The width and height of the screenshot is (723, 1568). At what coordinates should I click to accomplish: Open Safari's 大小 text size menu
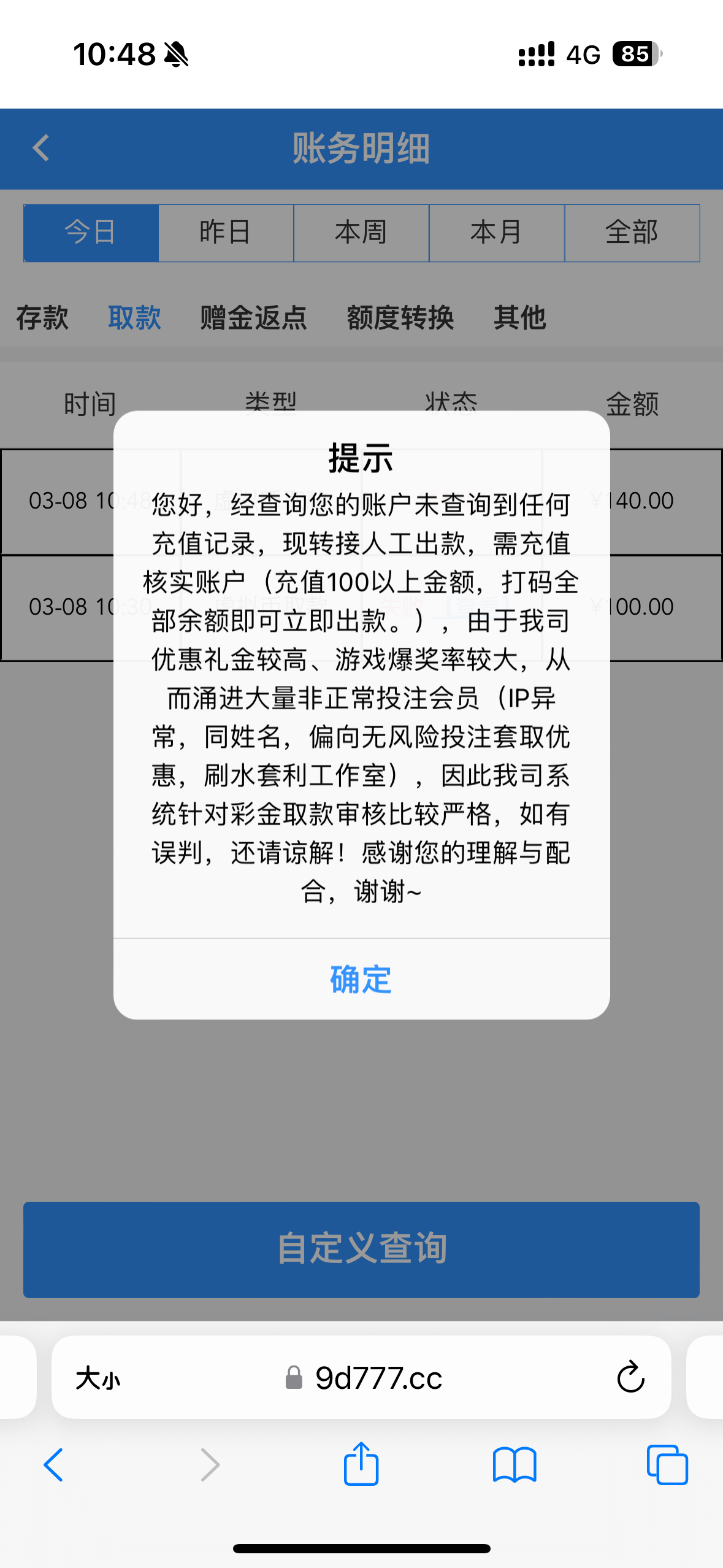98,1378
